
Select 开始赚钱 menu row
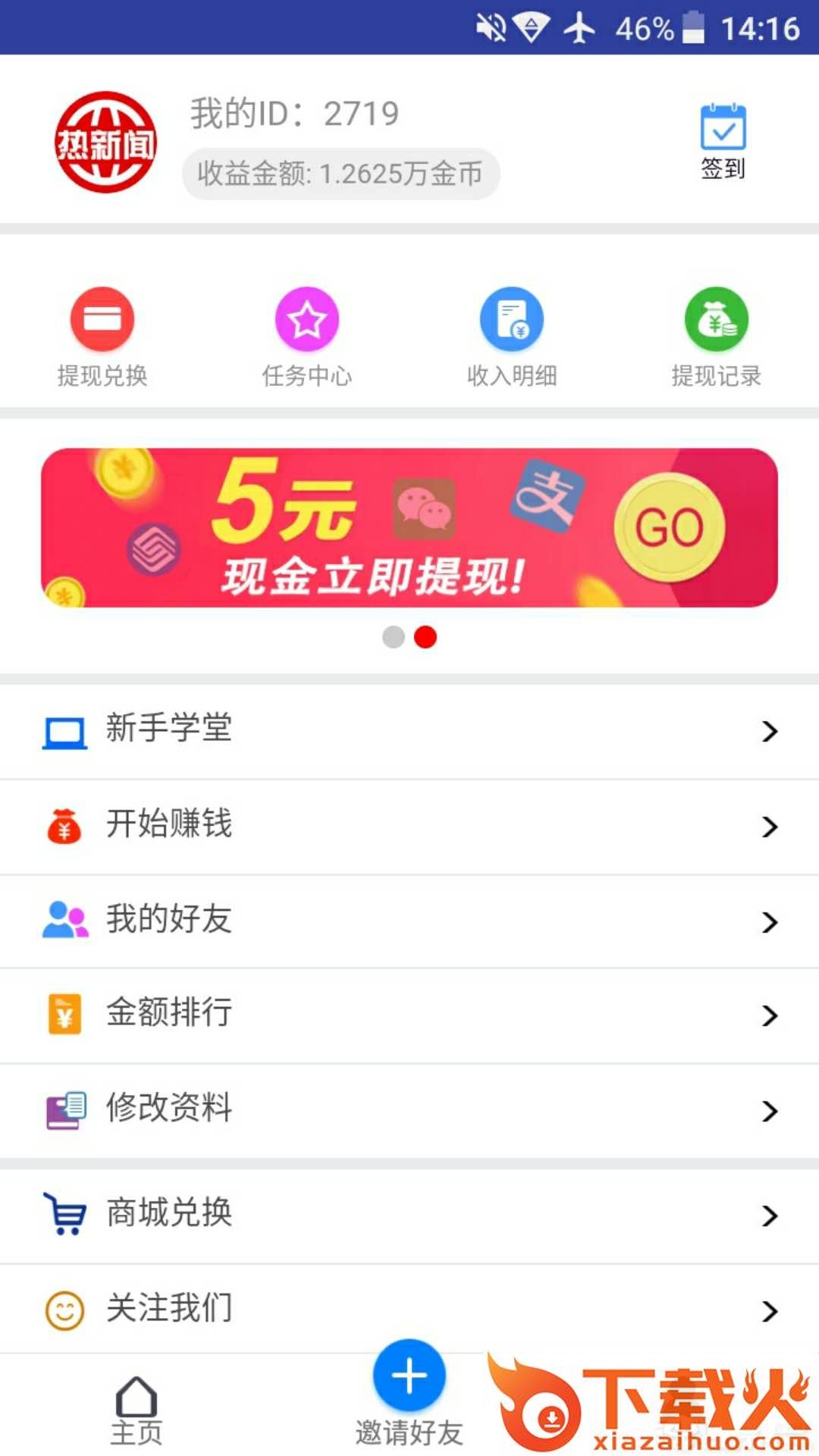[x=409, y=826]
